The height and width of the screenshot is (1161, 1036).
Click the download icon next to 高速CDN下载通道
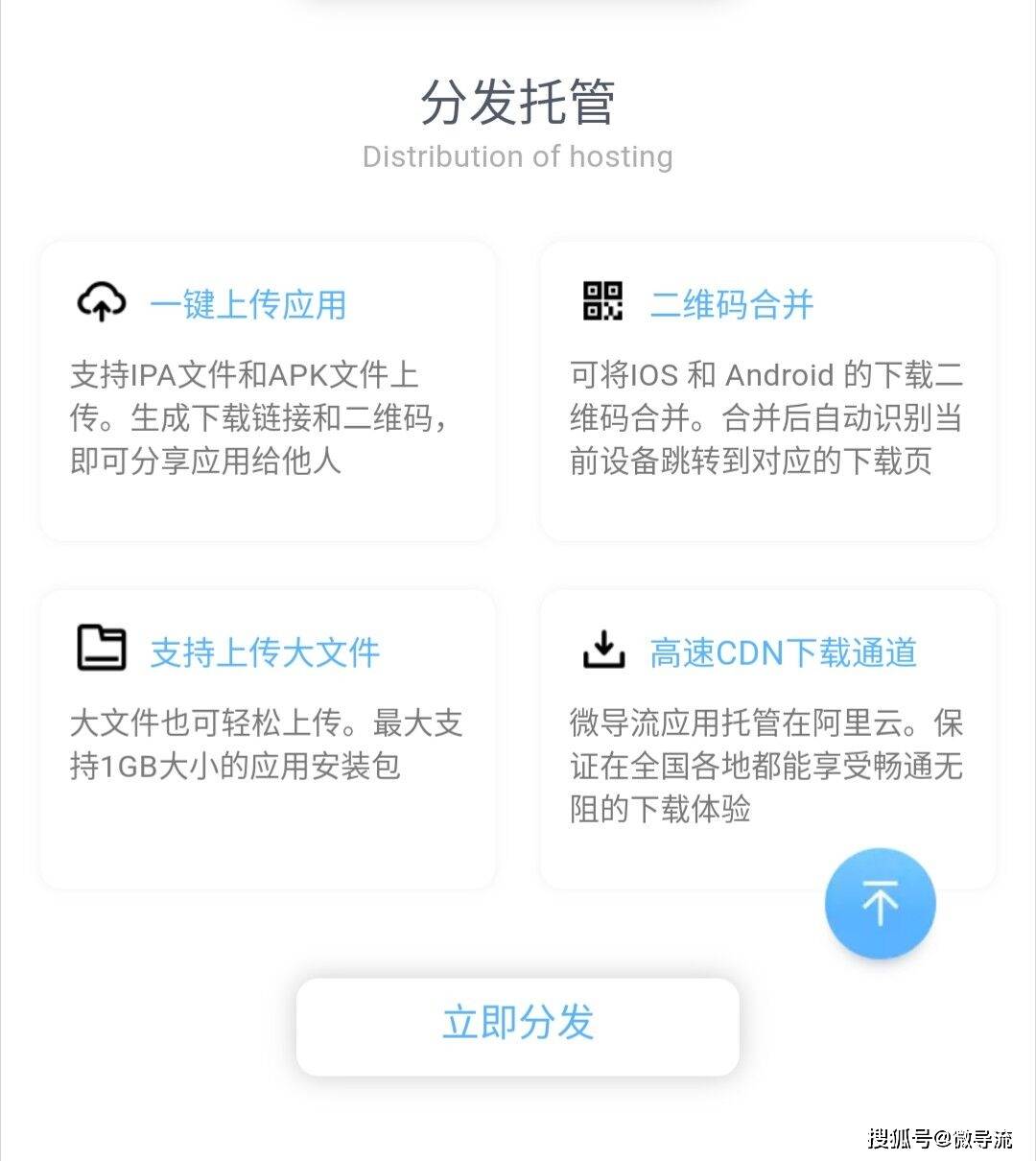click(x=603, y=649)
